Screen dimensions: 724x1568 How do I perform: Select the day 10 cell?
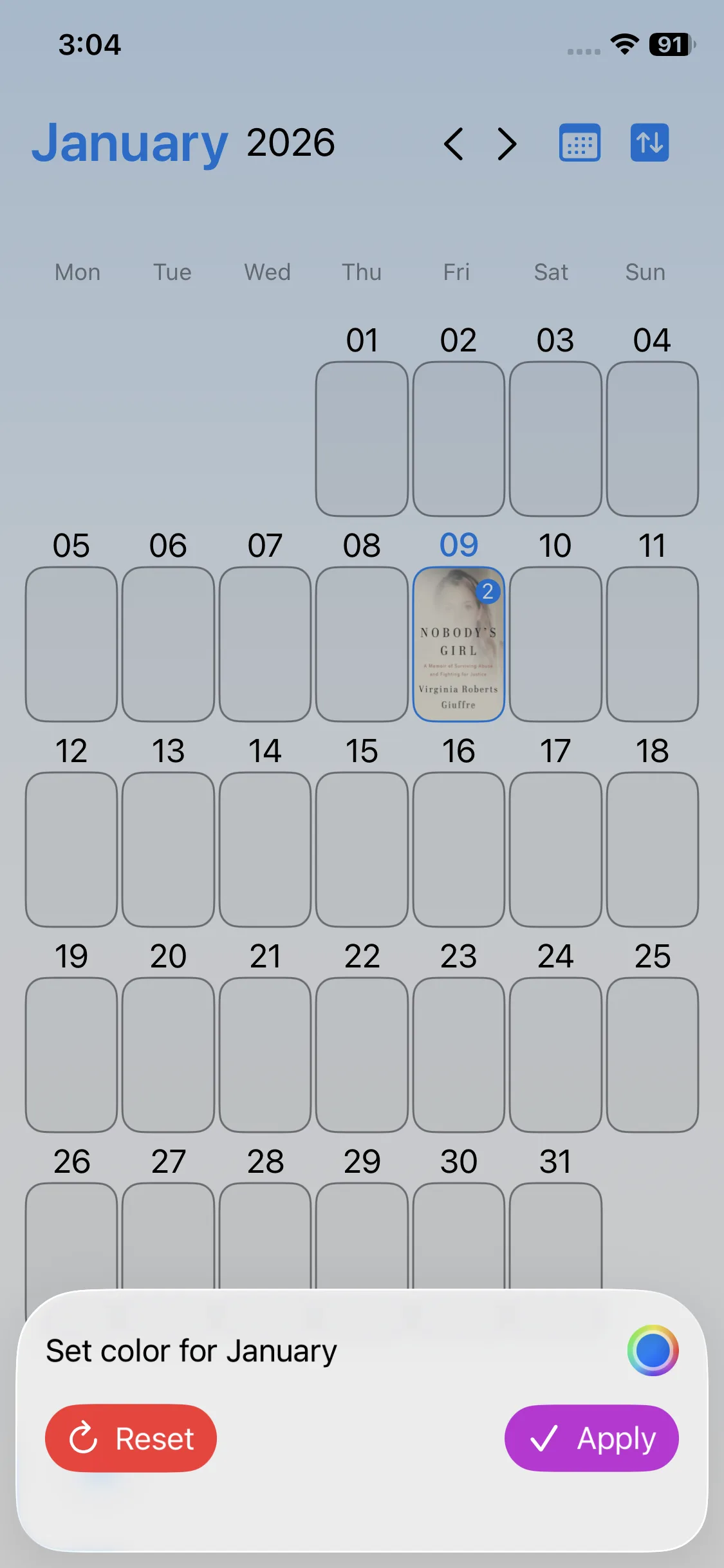coord(555,644)
